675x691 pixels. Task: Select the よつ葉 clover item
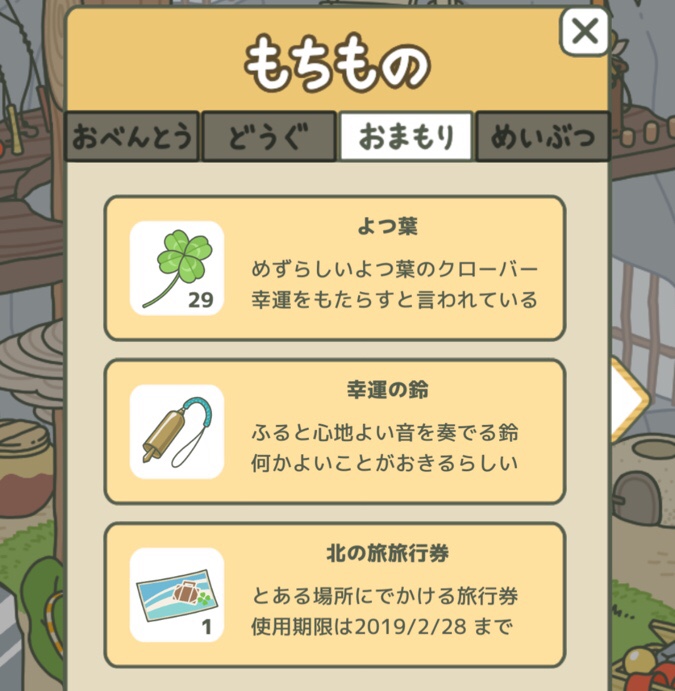(x=335, y=268)
